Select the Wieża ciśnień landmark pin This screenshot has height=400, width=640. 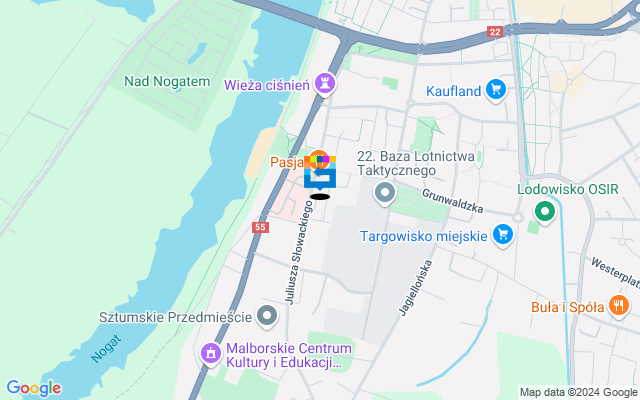[x=326, y=83]
